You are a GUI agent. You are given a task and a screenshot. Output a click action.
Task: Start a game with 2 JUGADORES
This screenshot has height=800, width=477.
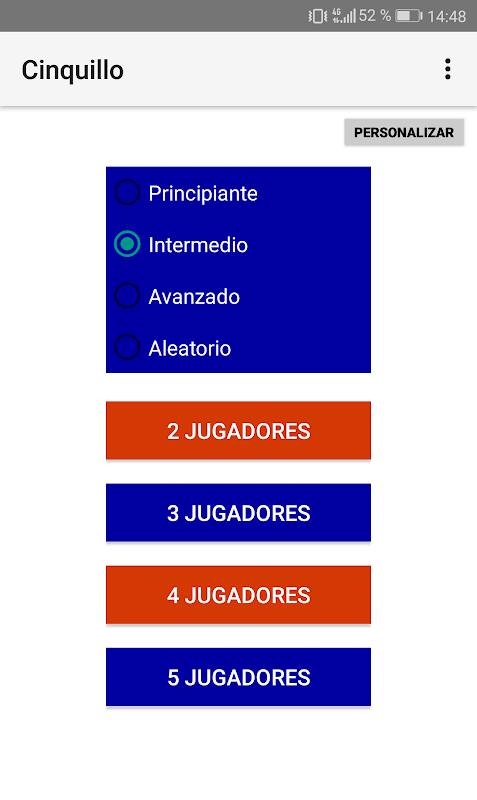pyautogui.click(x=238, y=431)
